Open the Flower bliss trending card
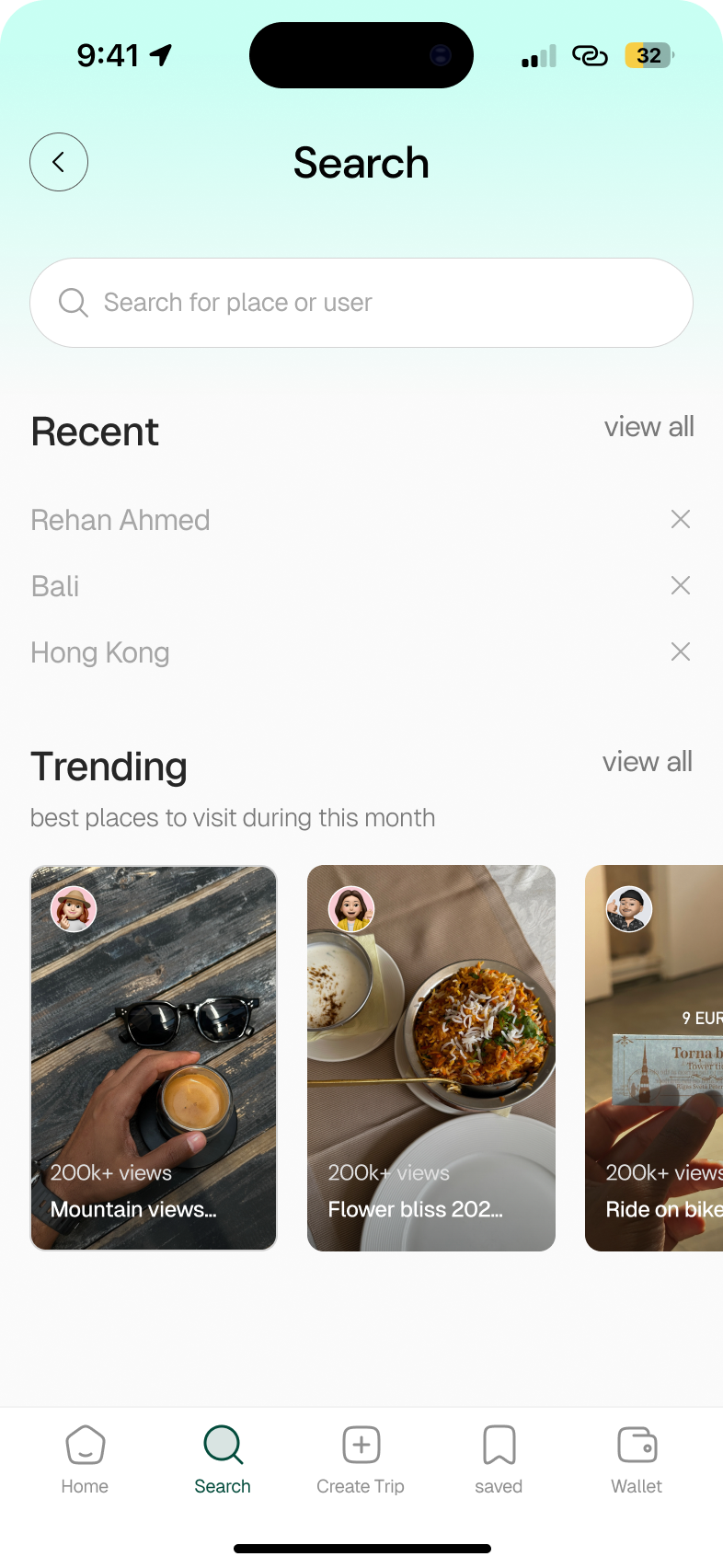This screenshot has width=723, height=1568. 431,1058
